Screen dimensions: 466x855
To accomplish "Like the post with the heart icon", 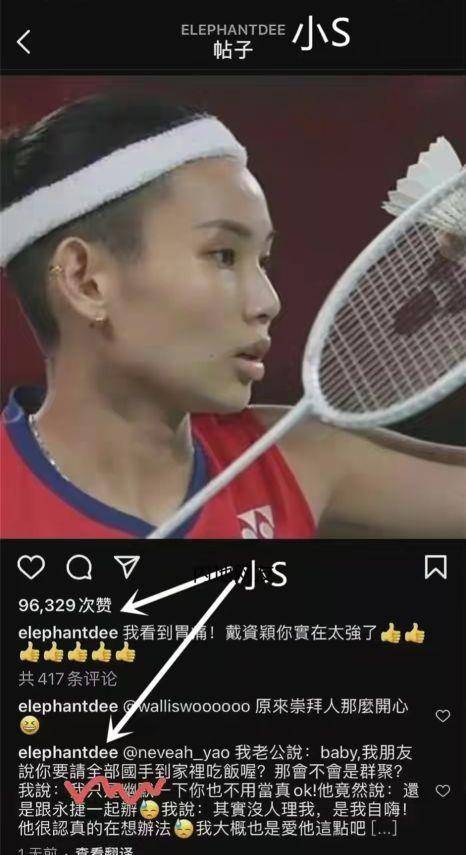I will coord(31,568).
